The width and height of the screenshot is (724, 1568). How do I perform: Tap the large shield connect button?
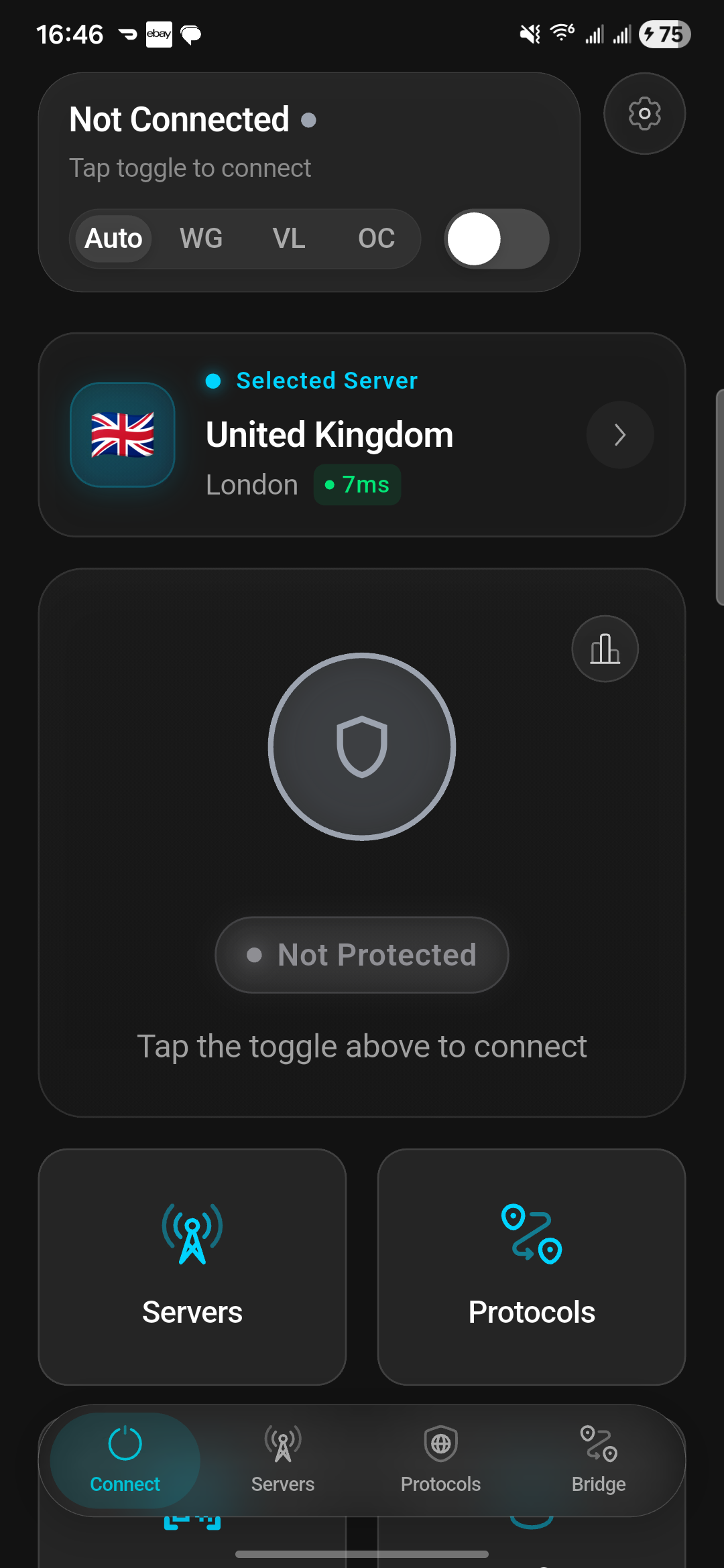[362, 746]
